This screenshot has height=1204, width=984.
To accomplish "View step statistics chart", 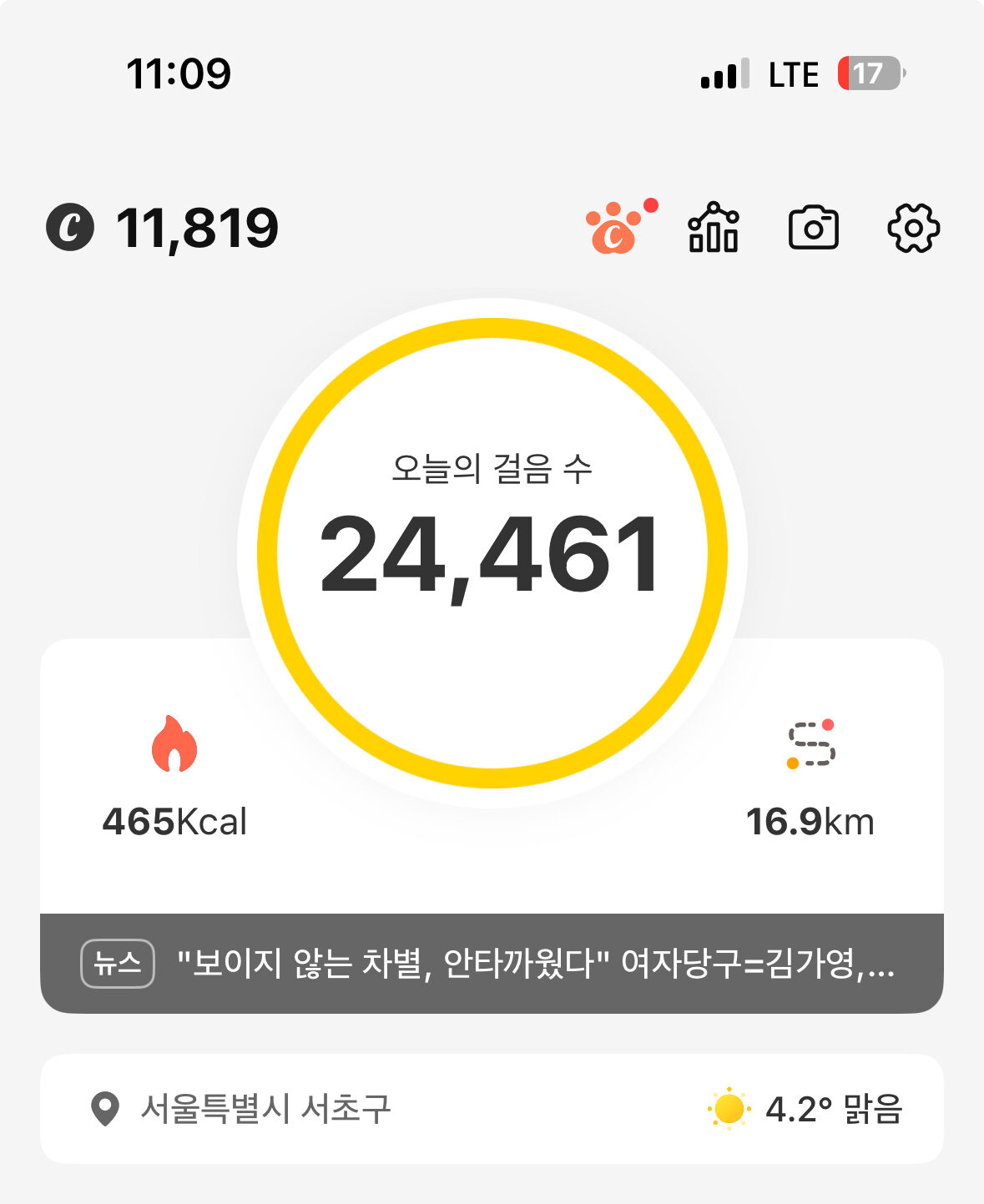I will tap(714, 228).
